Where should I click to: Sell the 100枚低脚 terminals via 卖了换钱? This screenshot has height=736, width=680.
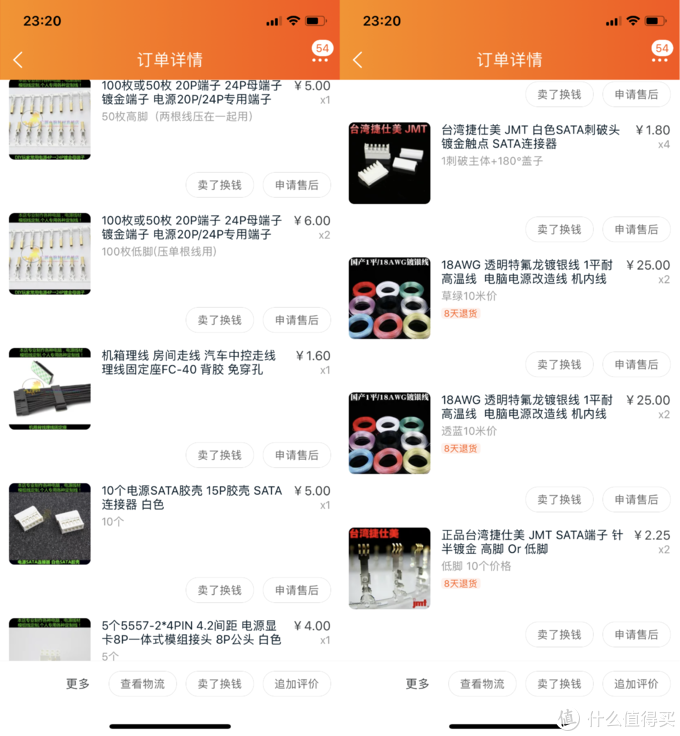[219, 320]
